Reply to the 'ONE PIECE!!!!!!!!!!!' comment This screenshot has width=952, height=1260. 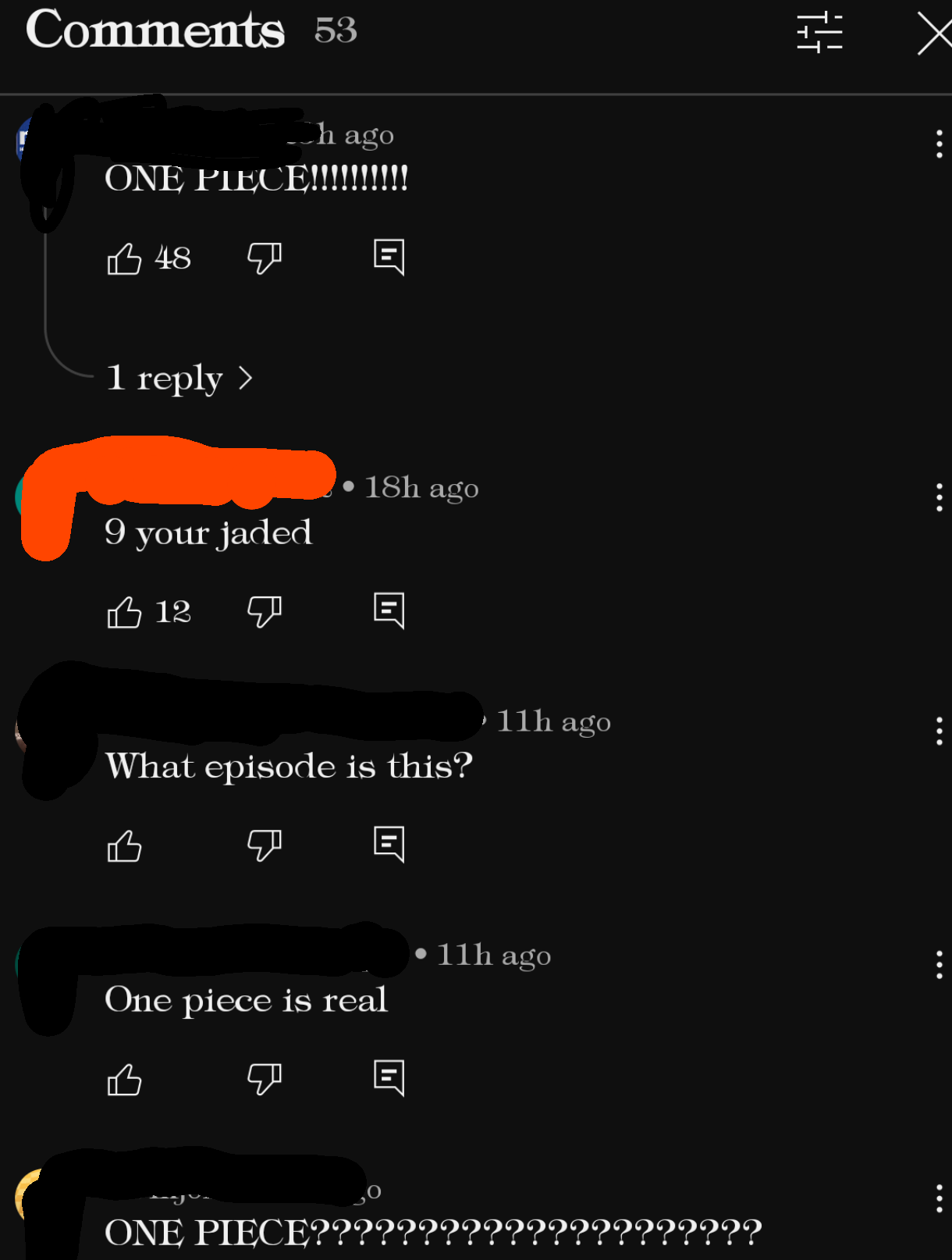[389, 258]
